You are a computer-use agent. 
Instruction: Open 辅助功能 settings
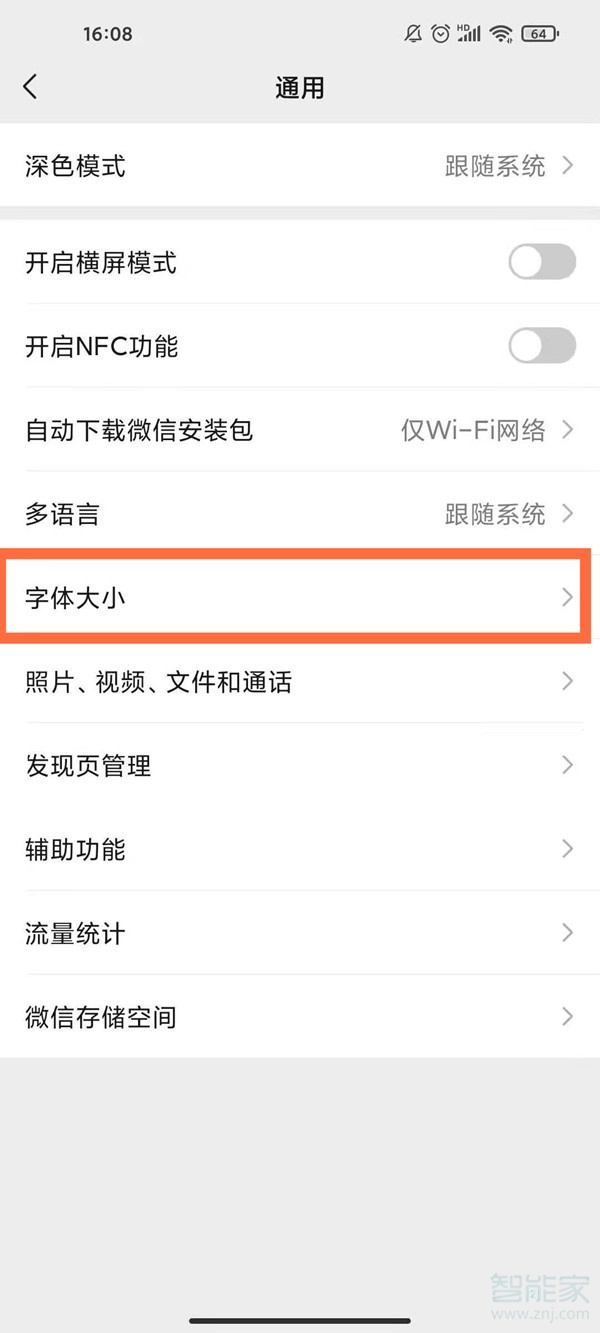tap(300, 850)
